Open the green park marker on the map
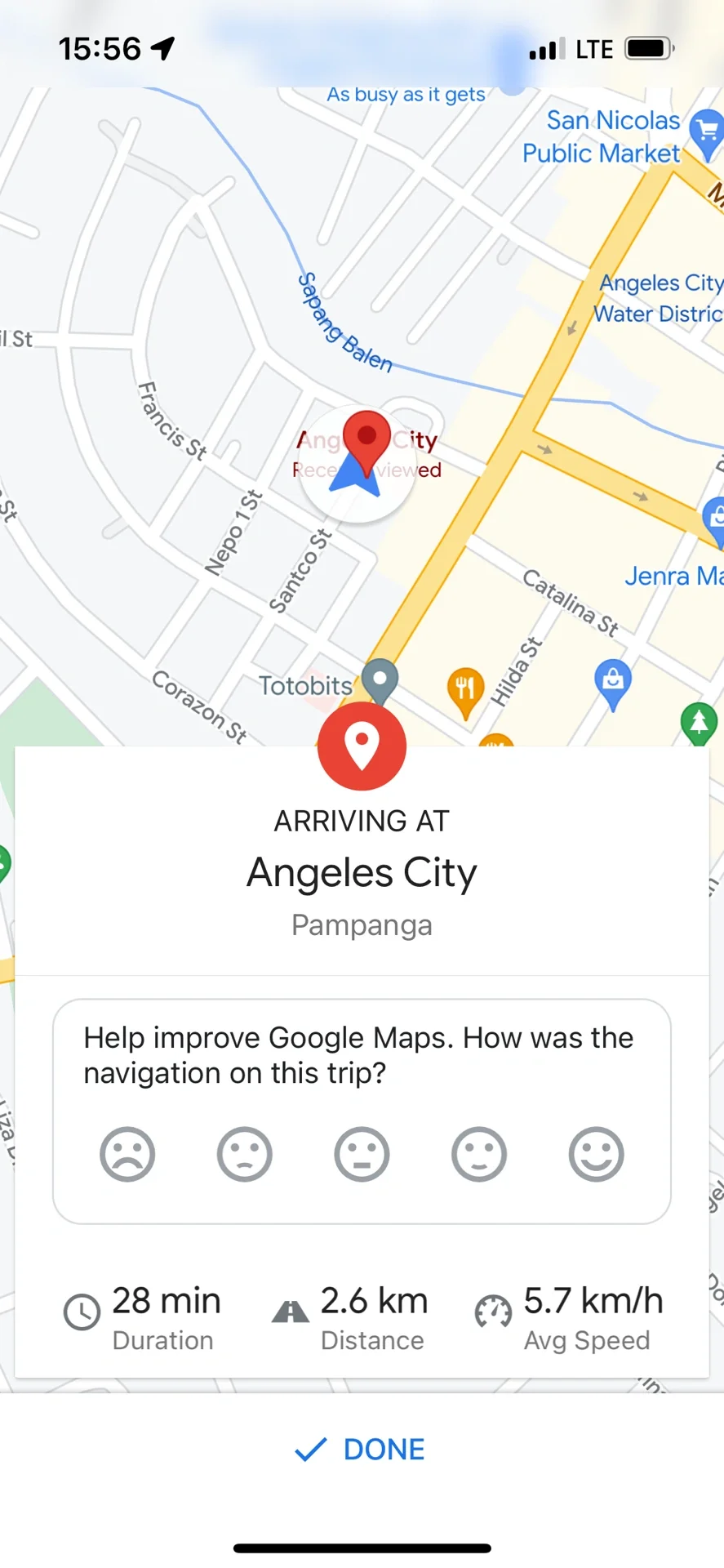The height and width of the screenshot is (1568, 724). coord(699,722)
